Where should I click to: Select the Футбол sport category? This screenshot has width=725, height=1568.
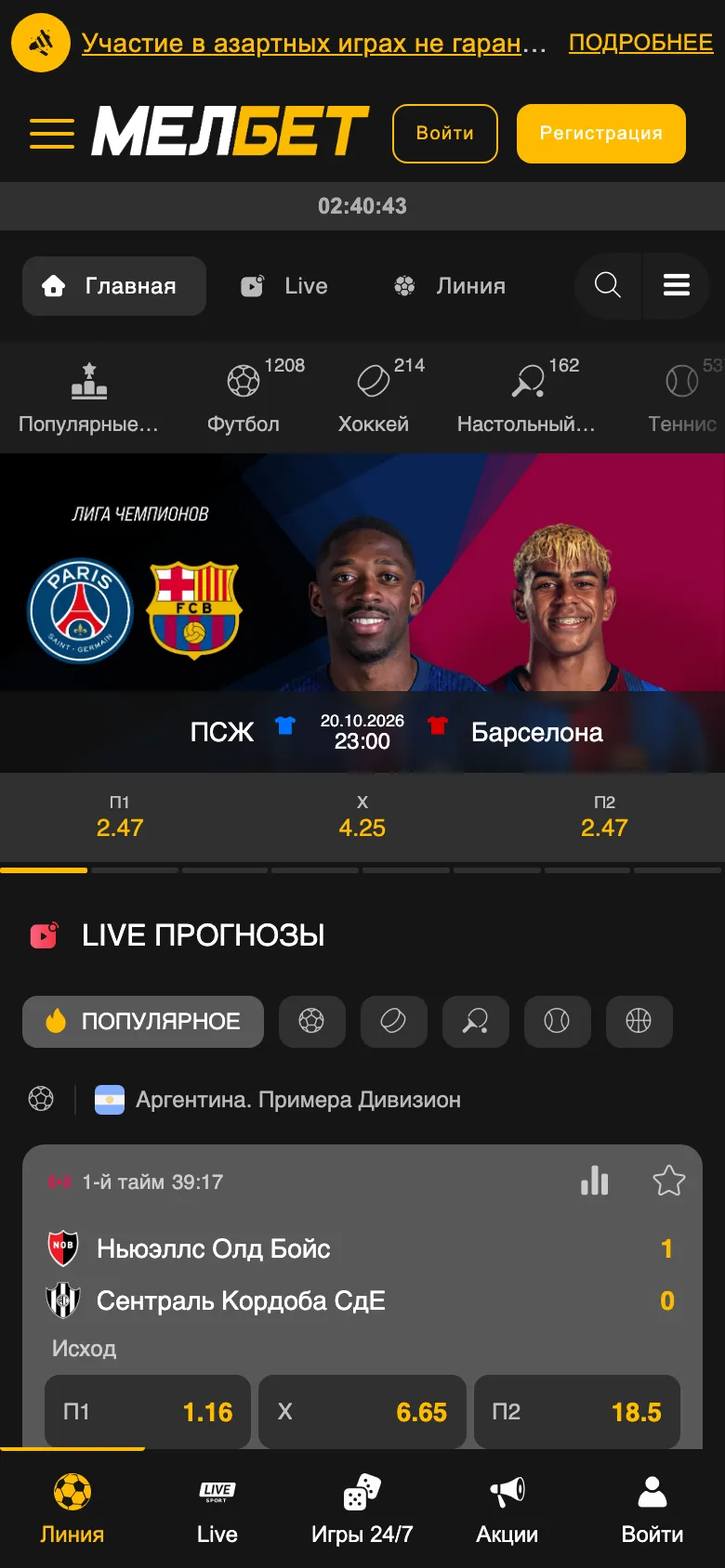click(x=244, y=397)
